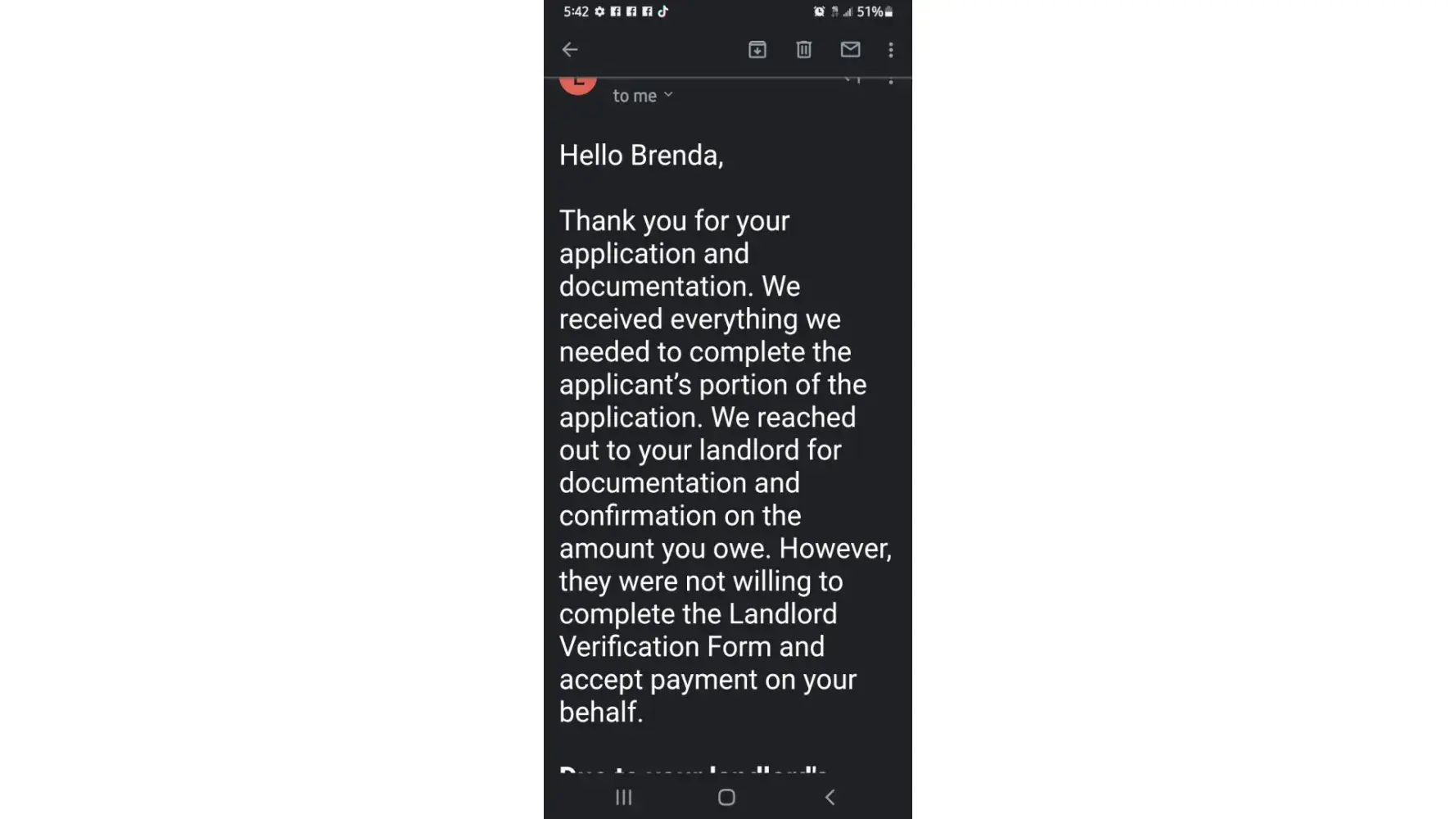The image size is (1456, 819).
Task: Tap the system home button
Action: [x=726, y=797]
